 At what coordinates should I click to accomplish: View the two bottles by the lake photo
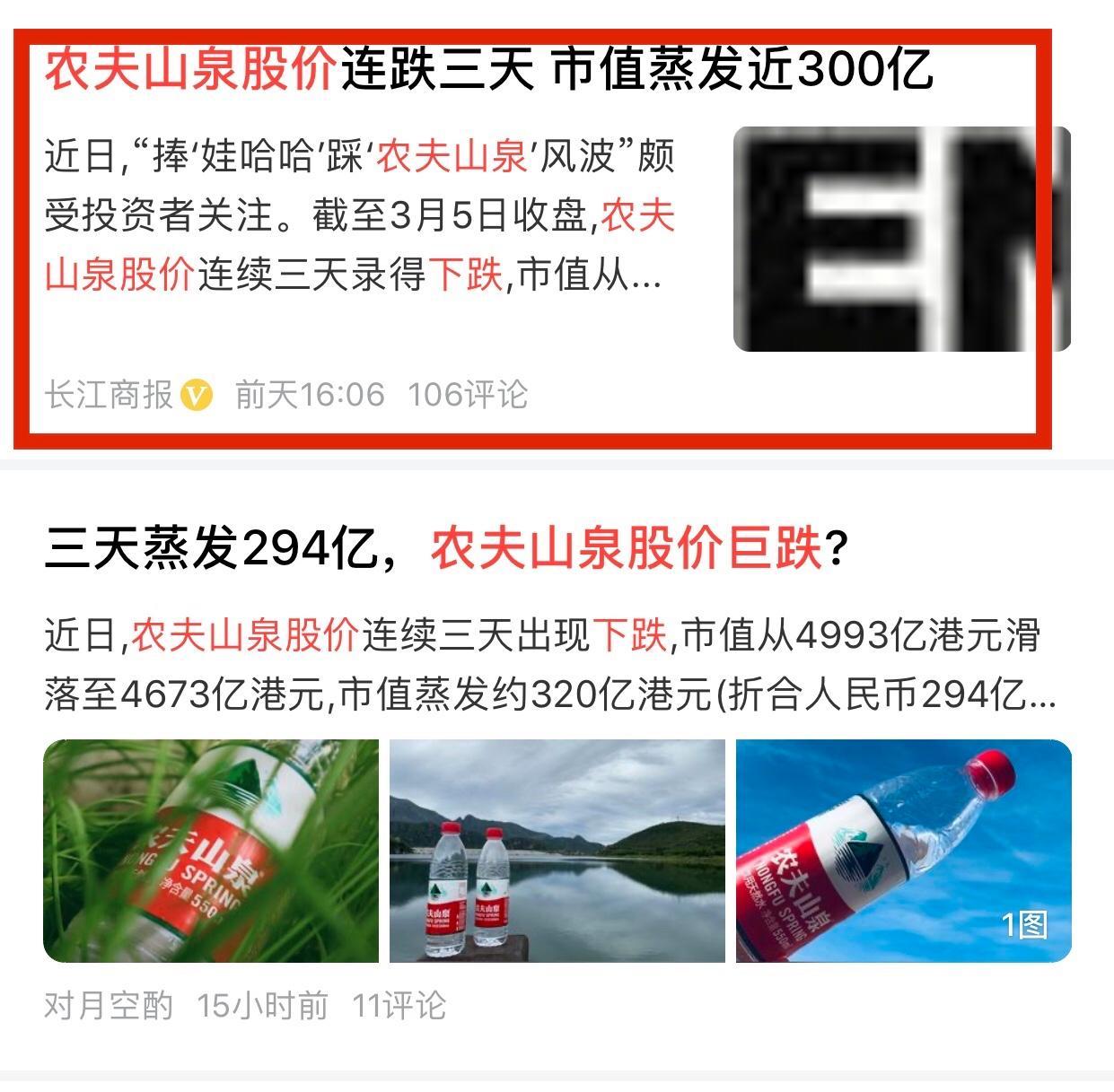pos(557,851)
